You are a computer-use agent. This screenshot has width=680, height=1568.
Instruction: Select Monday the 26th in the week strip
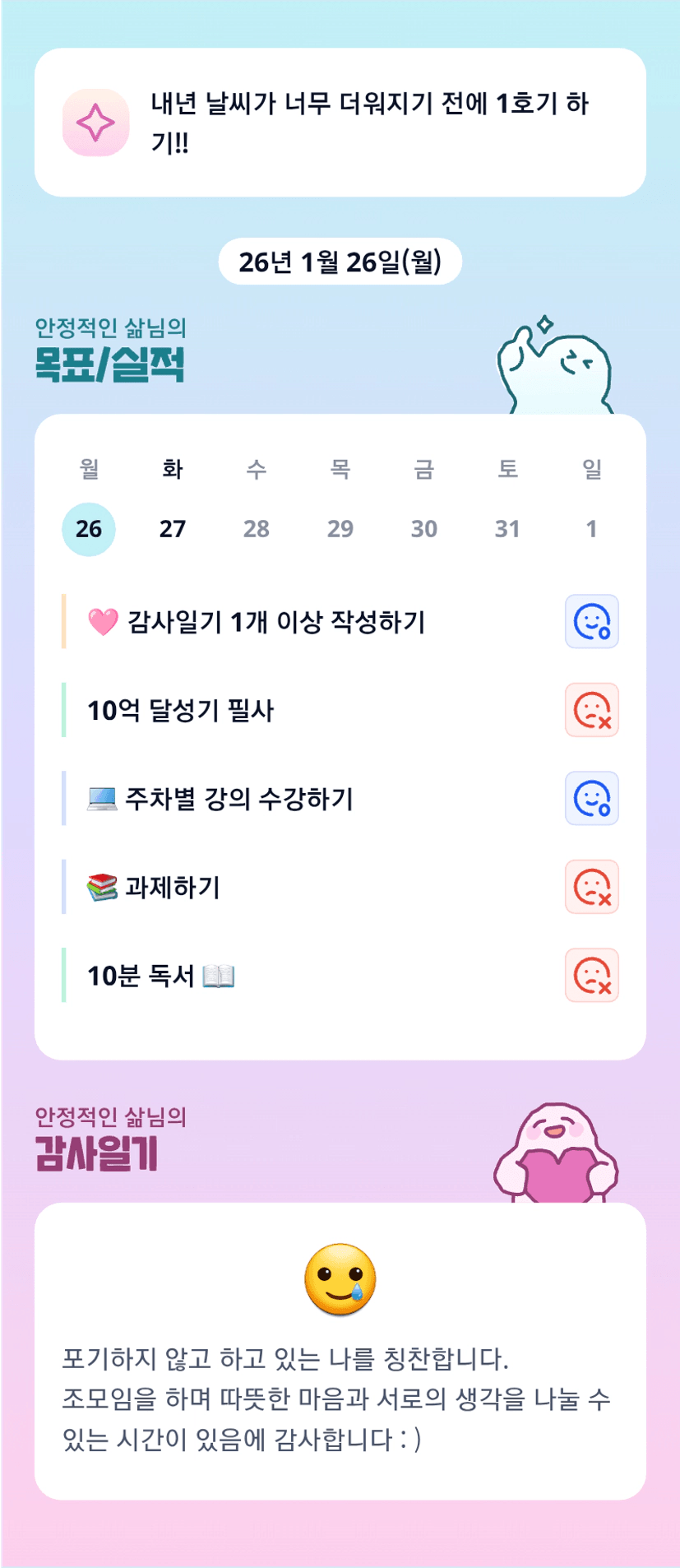[89, 529]
